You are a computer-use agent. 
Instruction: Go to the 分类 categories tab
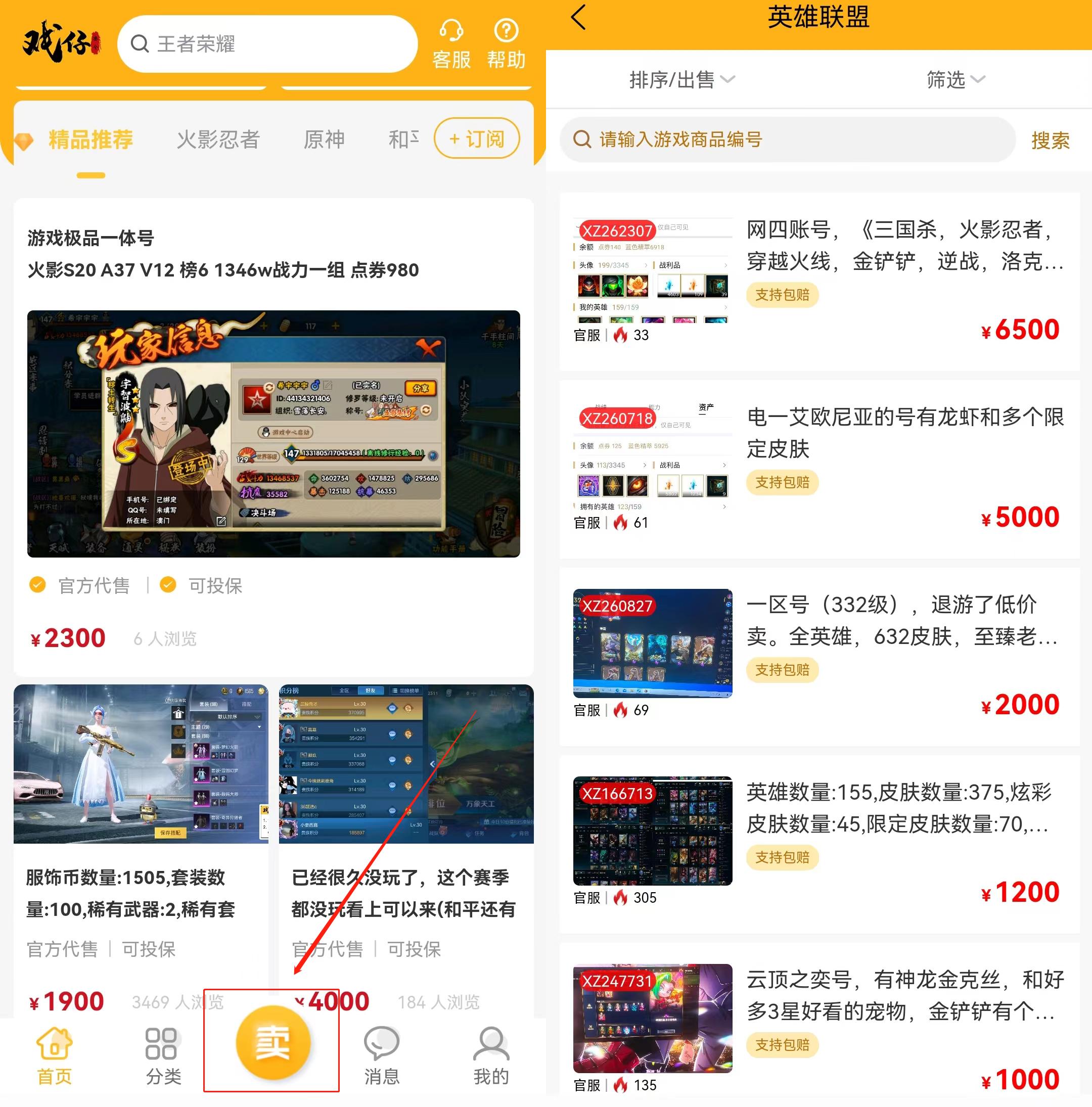coord(163,1055)
